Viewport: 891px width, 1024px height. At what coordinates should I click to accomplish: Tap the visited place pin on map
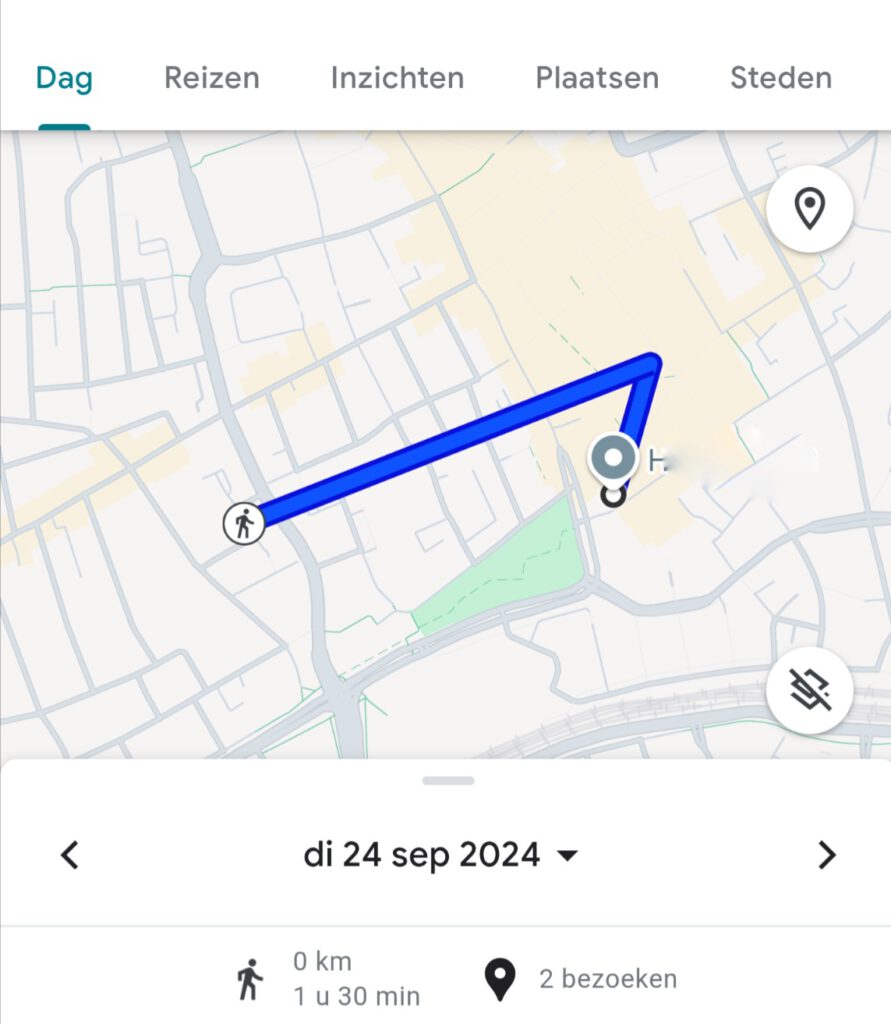613,461
